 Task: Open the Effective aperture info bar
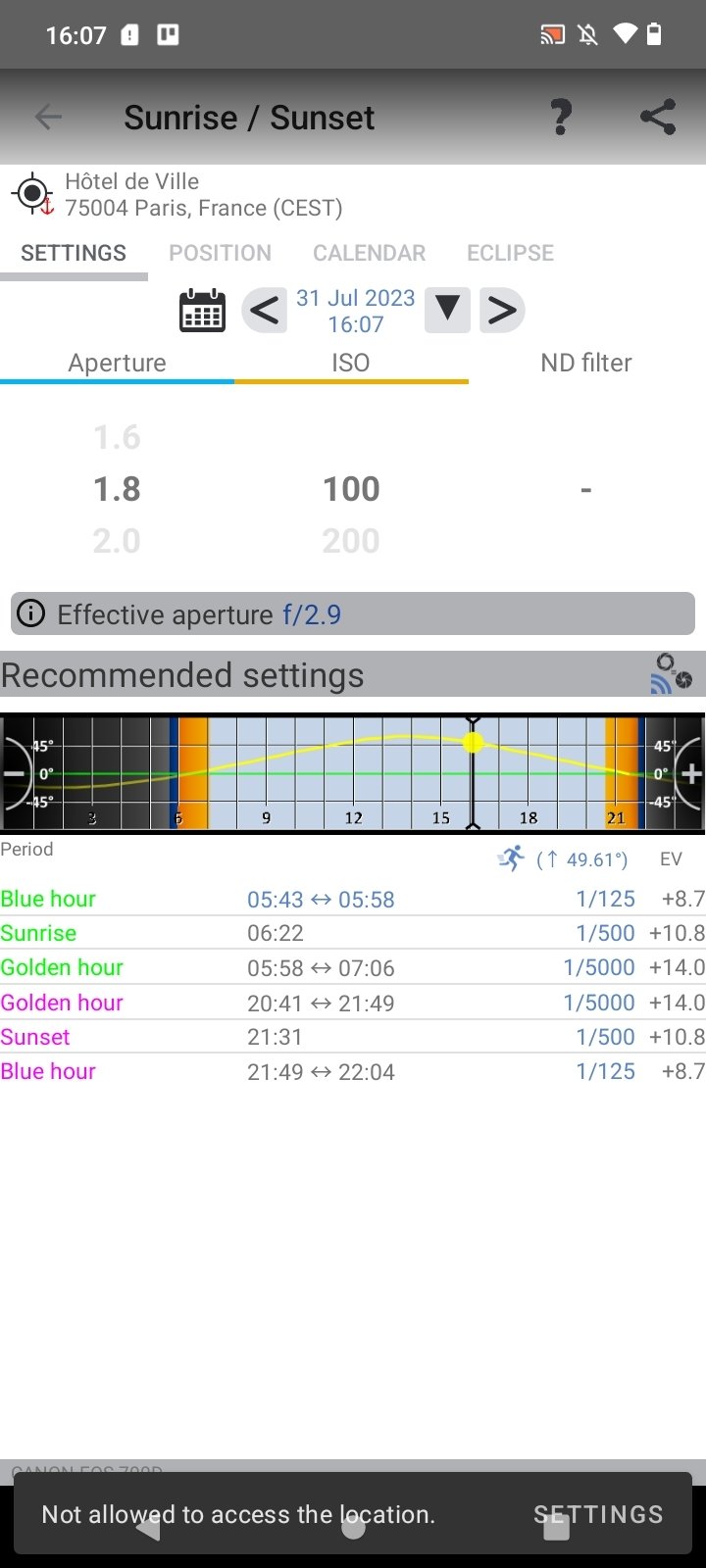[353, 614]
